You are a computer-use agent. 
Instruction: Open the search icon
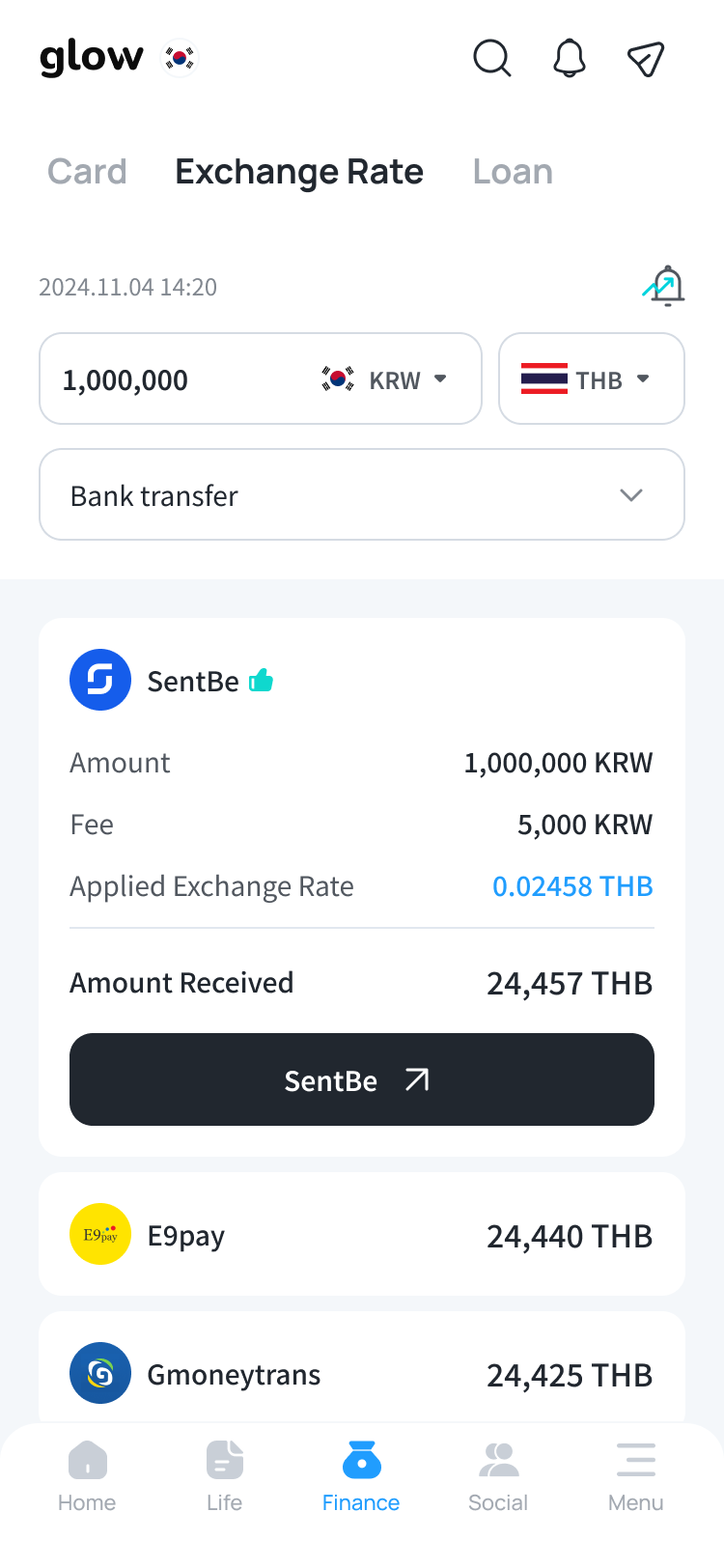pyautogui.click(x=492, y=58)
